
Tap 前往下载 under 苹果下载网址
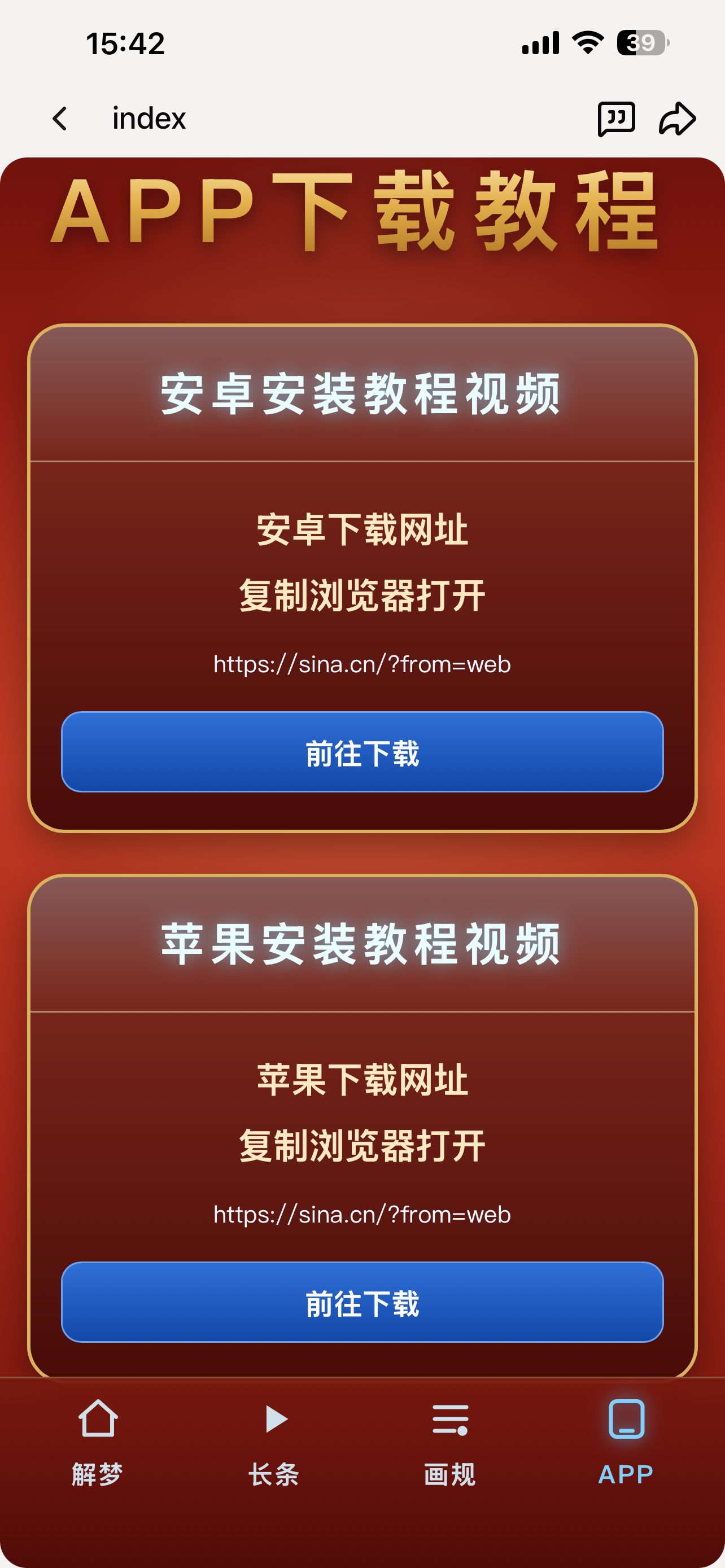(362, 1302)
